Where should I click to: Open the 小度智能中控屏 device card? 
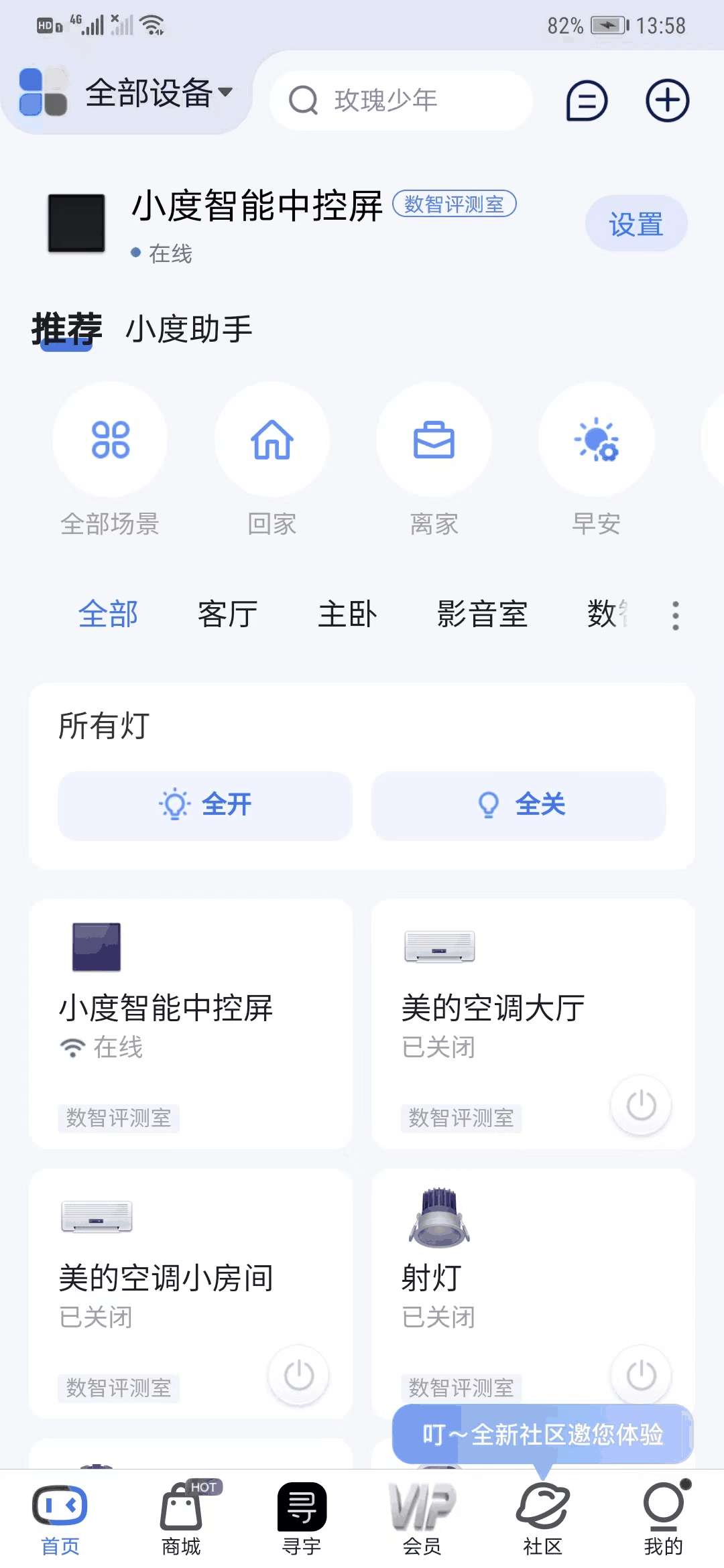point(190,1023)
